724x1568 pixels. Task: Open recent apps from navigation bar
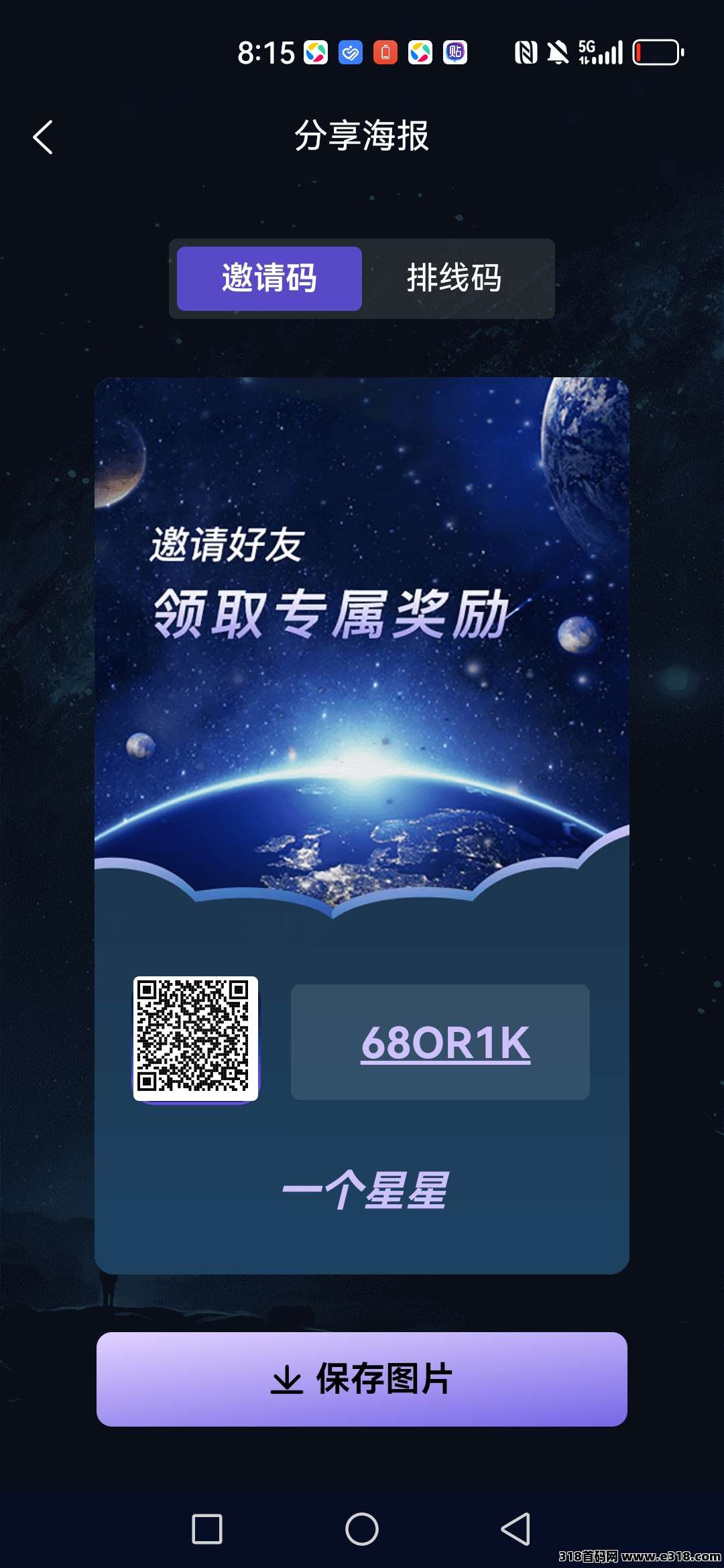tap(207, 1529)
